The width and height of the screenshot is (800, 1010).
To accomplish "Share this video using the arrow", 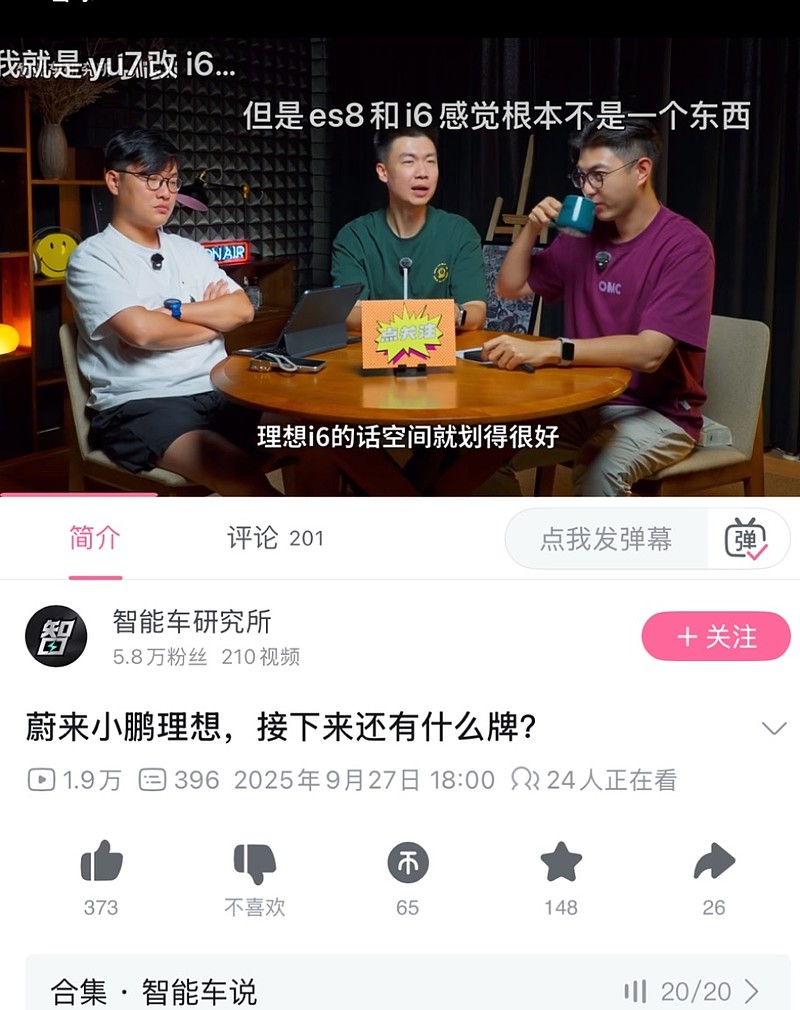I will click(714, 861).
